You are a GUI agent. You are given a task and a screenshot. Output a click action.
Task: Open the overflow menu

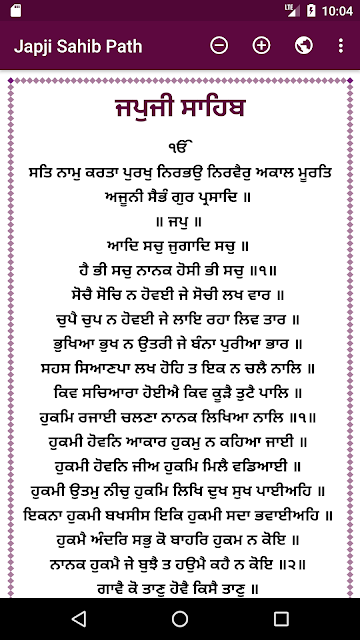(341, 46)
